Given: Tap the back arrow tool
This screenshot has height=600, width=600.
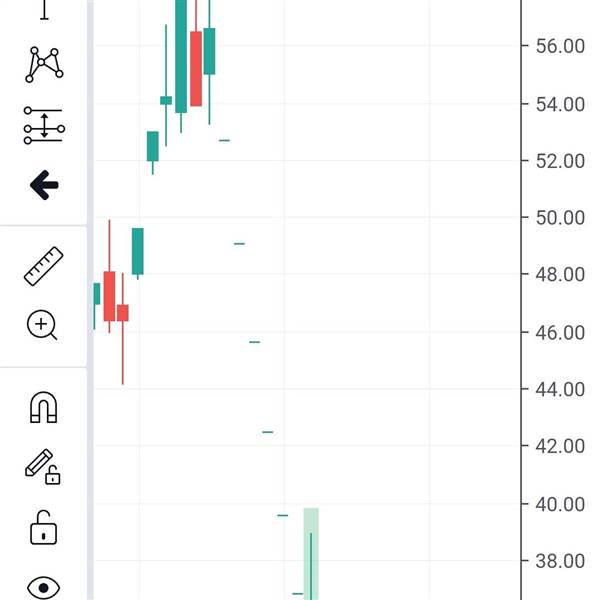Looking at the screenshot, I should 44,184.
